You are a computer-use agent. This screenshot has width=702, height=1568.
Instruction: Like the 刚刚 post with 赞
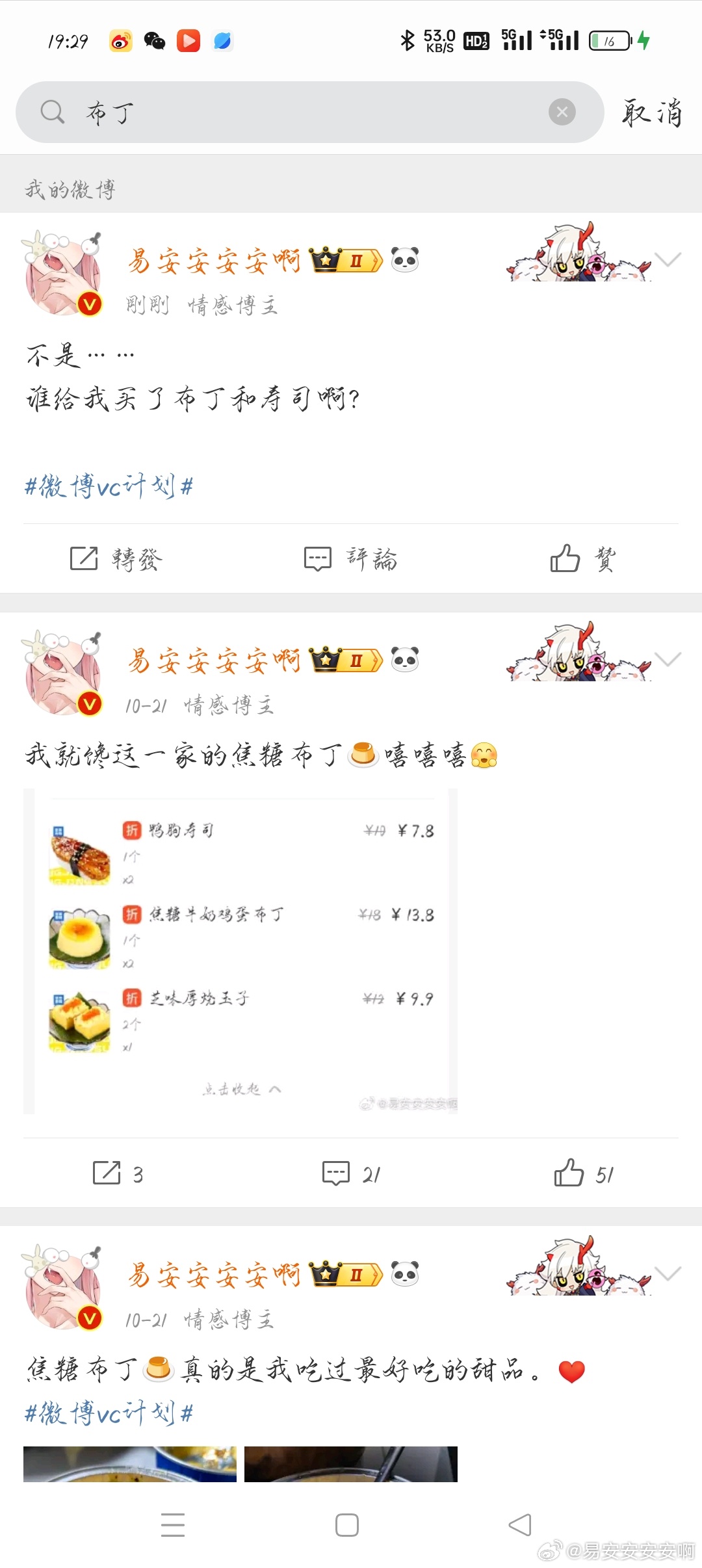[x=583, y=558]
